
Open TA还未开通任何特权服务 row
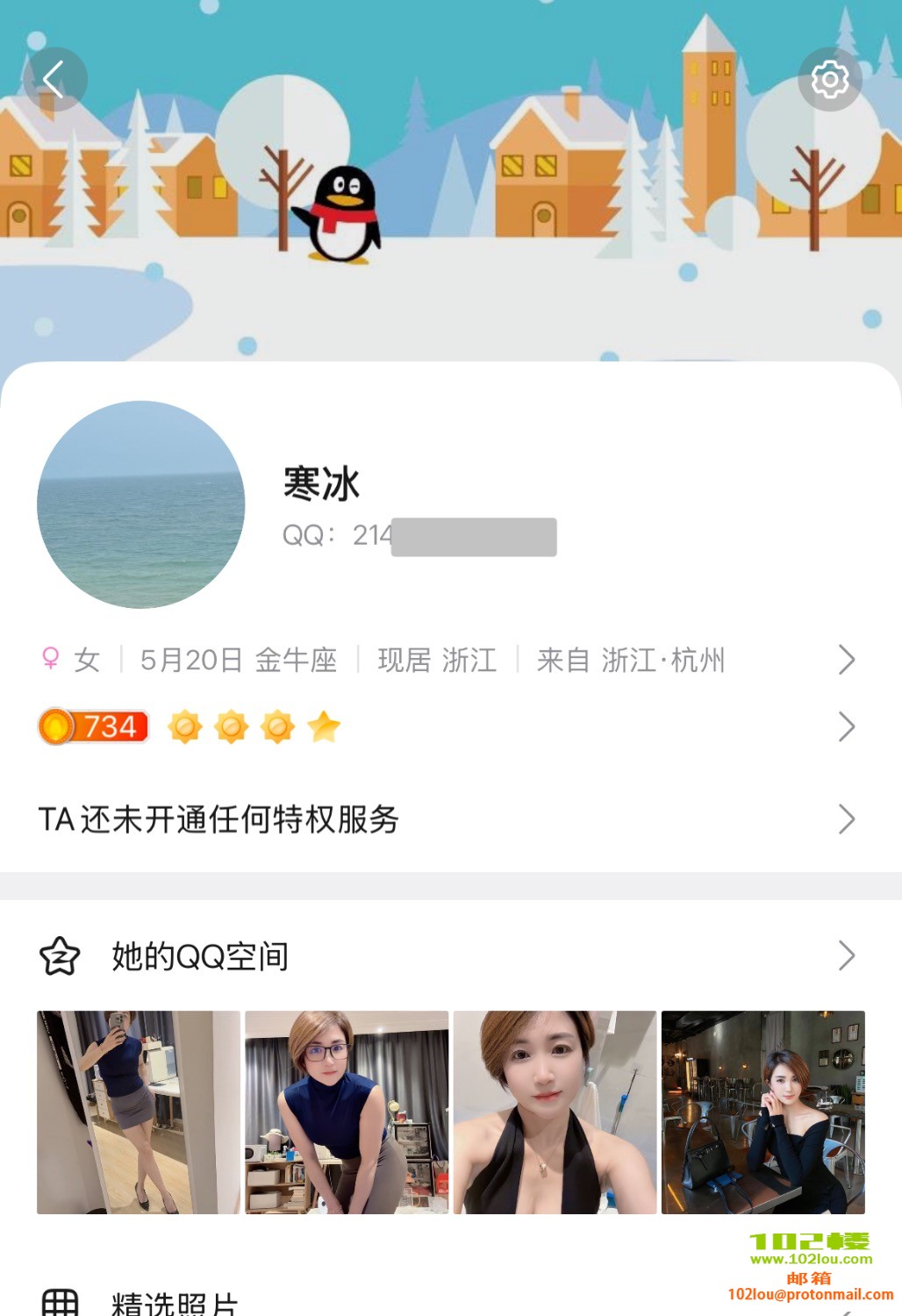click(x=447, y=819)
